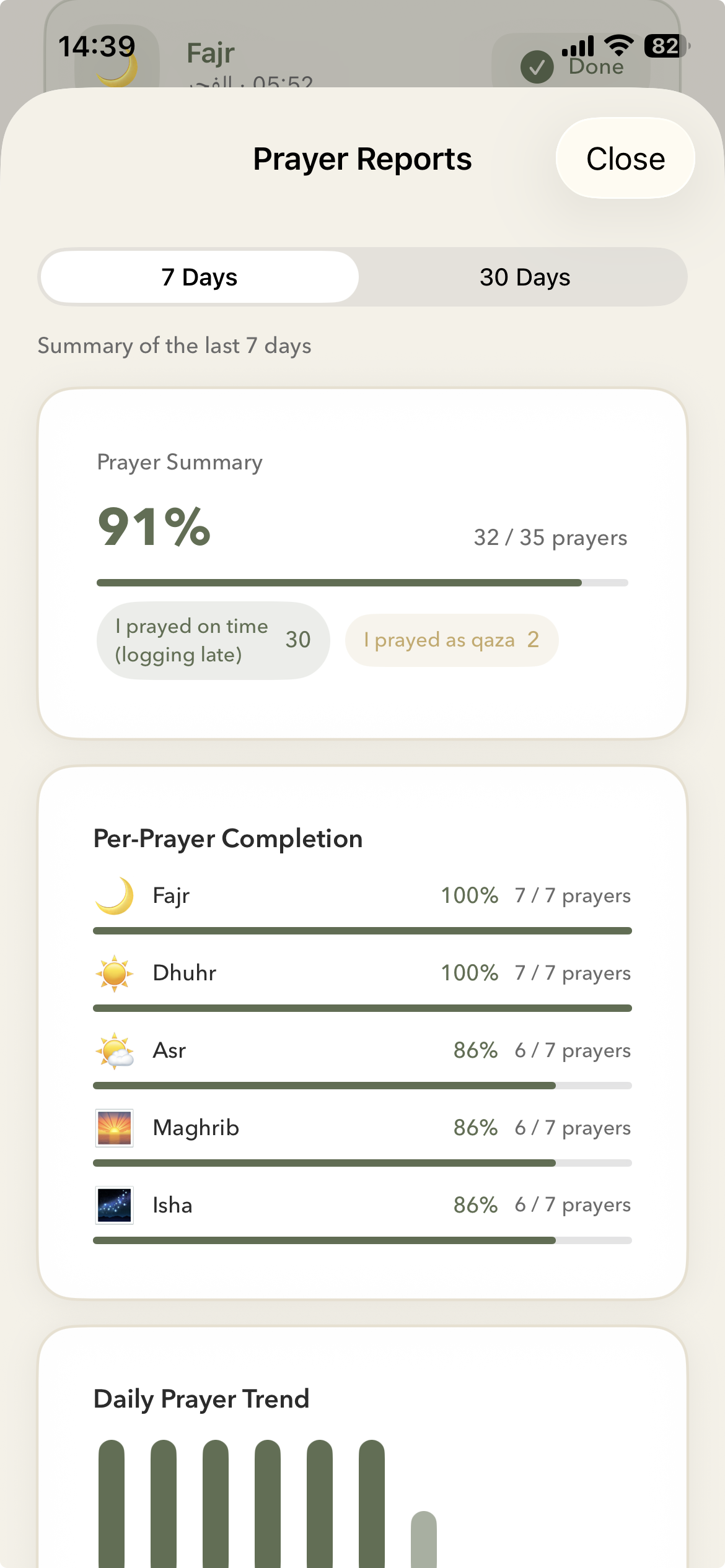
Task: Click the Dhuhr sun icon
Action: (115, 972)
